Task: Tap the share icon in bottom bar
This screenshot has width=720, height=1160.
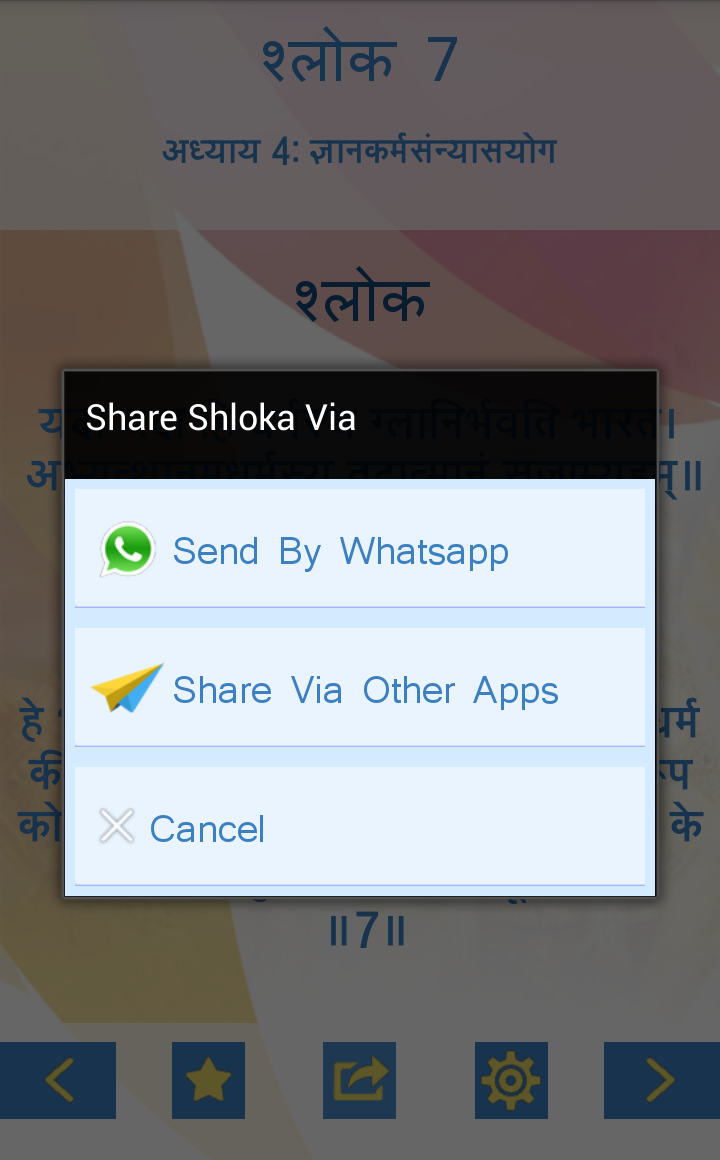Action: pos(360,1080)
